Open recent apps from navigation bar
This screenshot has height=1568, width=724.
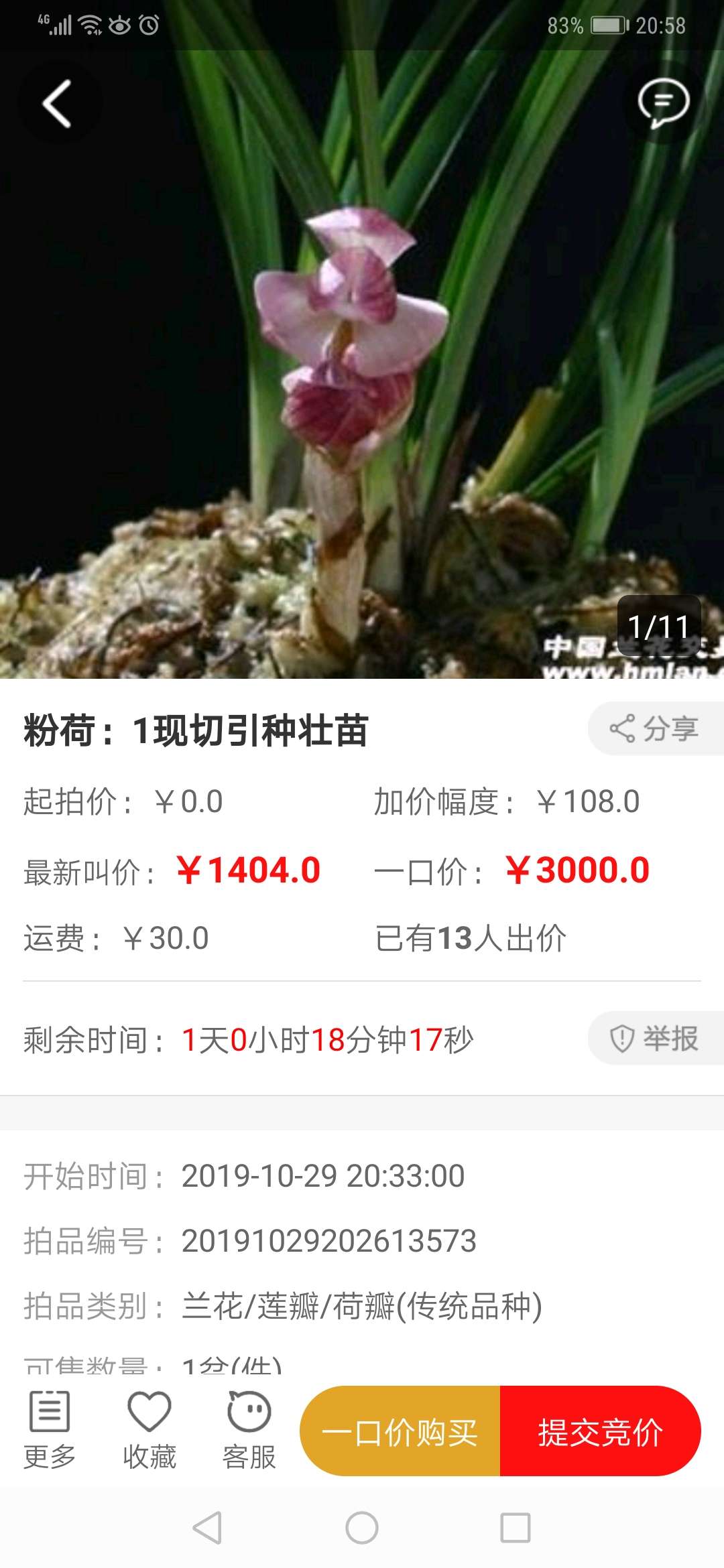click(516, 1528)
